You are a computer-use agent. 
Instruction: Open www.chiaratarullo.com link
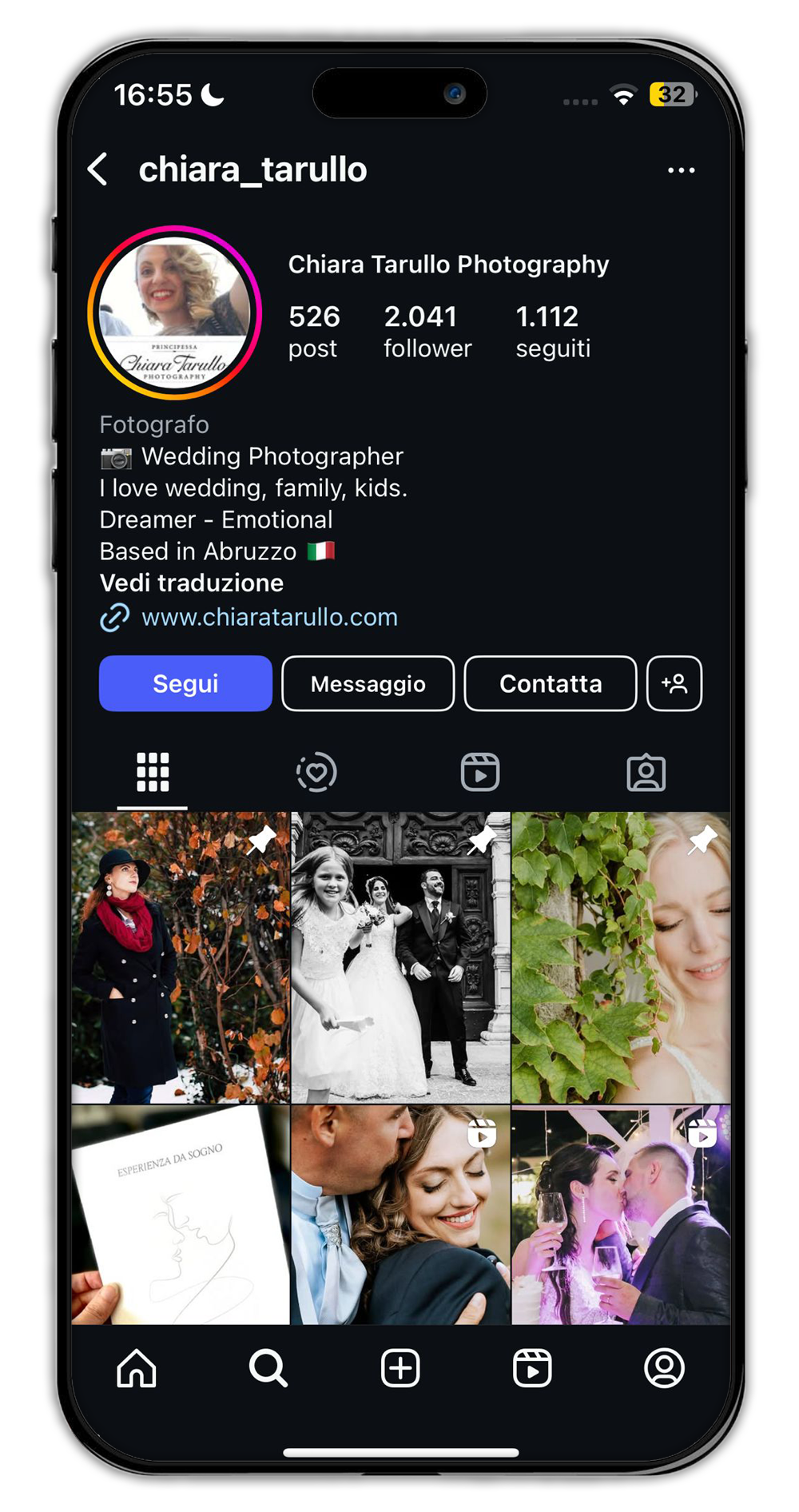pyautogui.click(x=268, y=617)
